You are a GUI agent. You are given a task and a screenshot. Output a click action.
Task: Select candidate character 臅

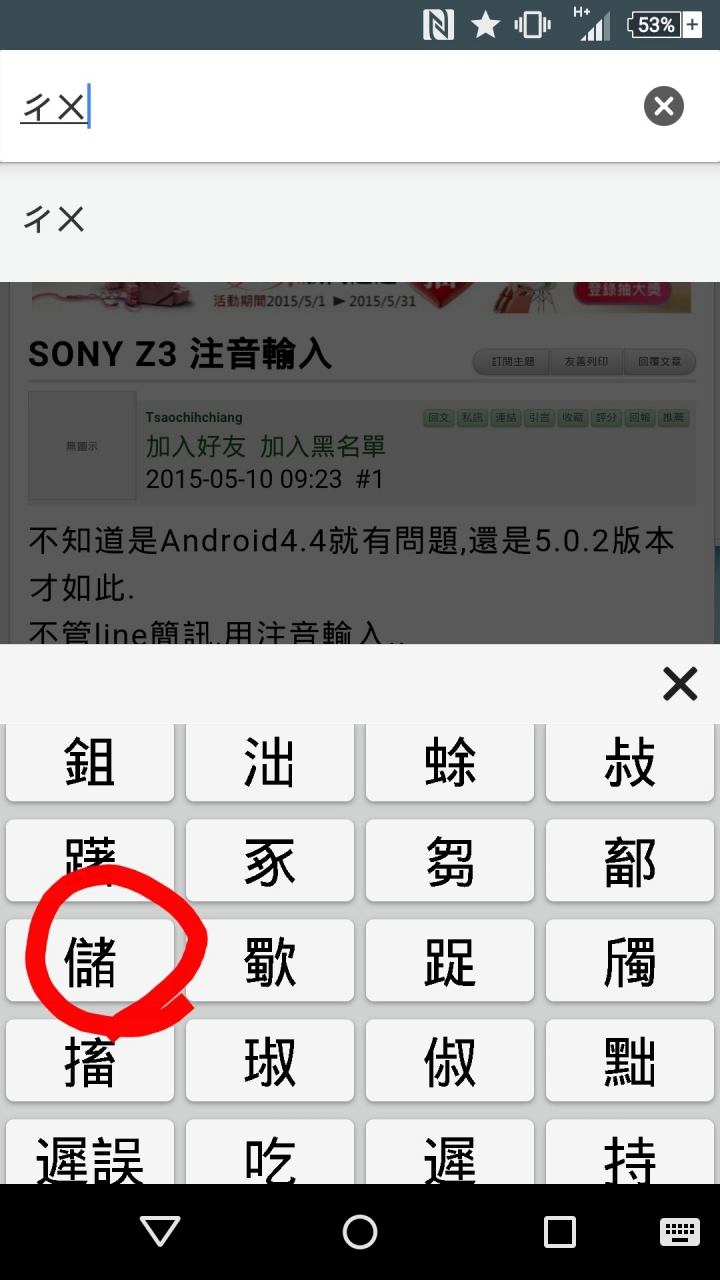point(630,962)
